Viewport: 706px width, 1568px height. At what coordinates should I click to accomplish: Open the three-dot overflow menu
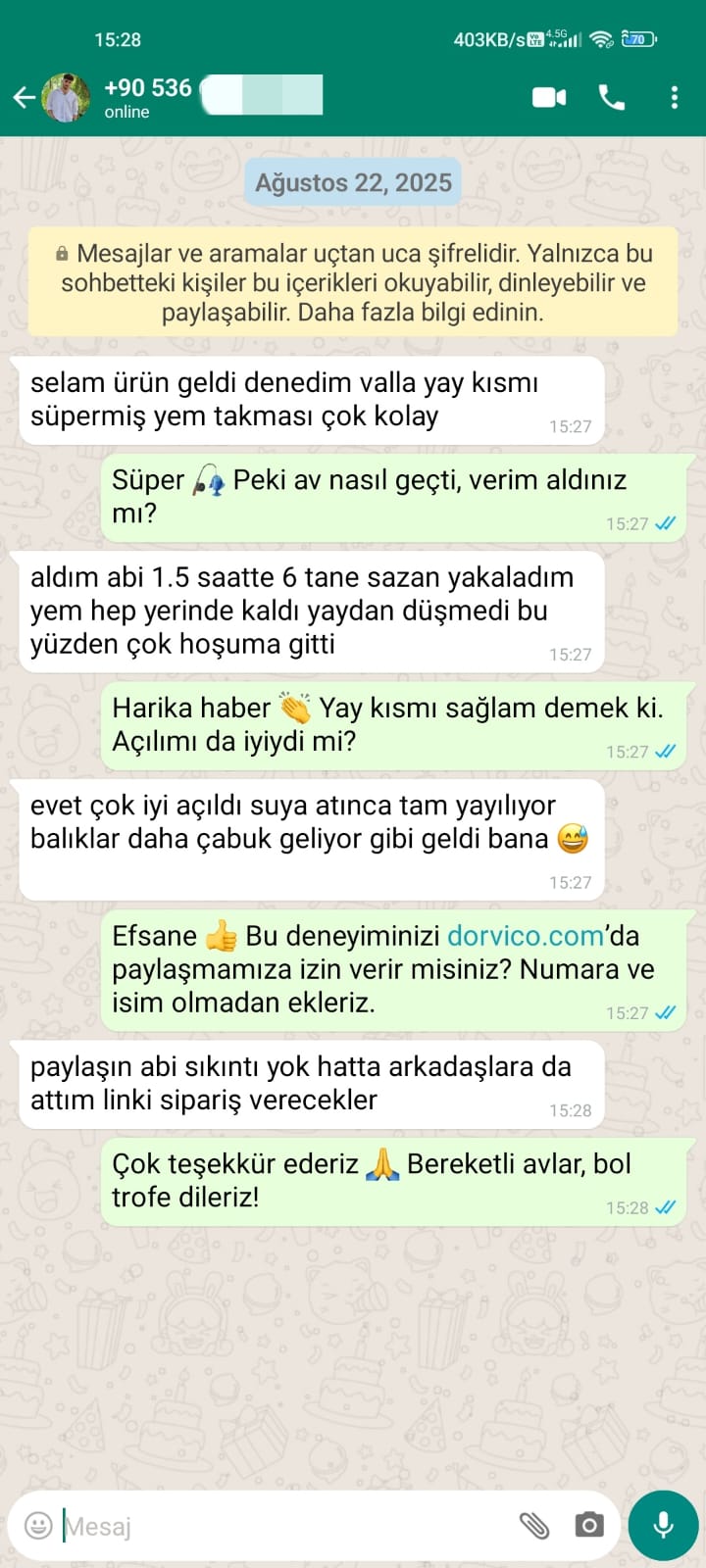point(674,97)
